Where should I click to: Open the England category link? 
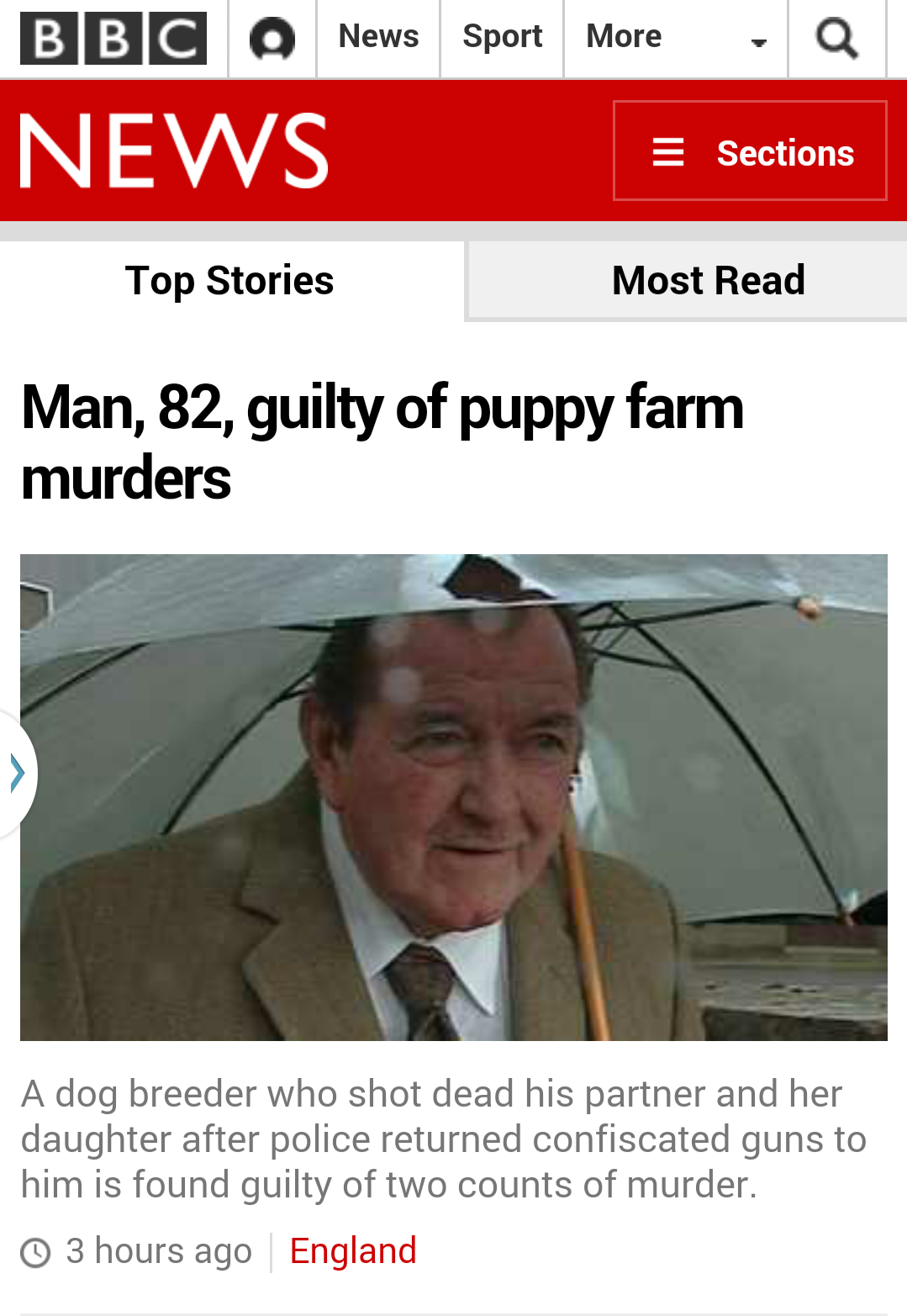[x=353, y=1251]
